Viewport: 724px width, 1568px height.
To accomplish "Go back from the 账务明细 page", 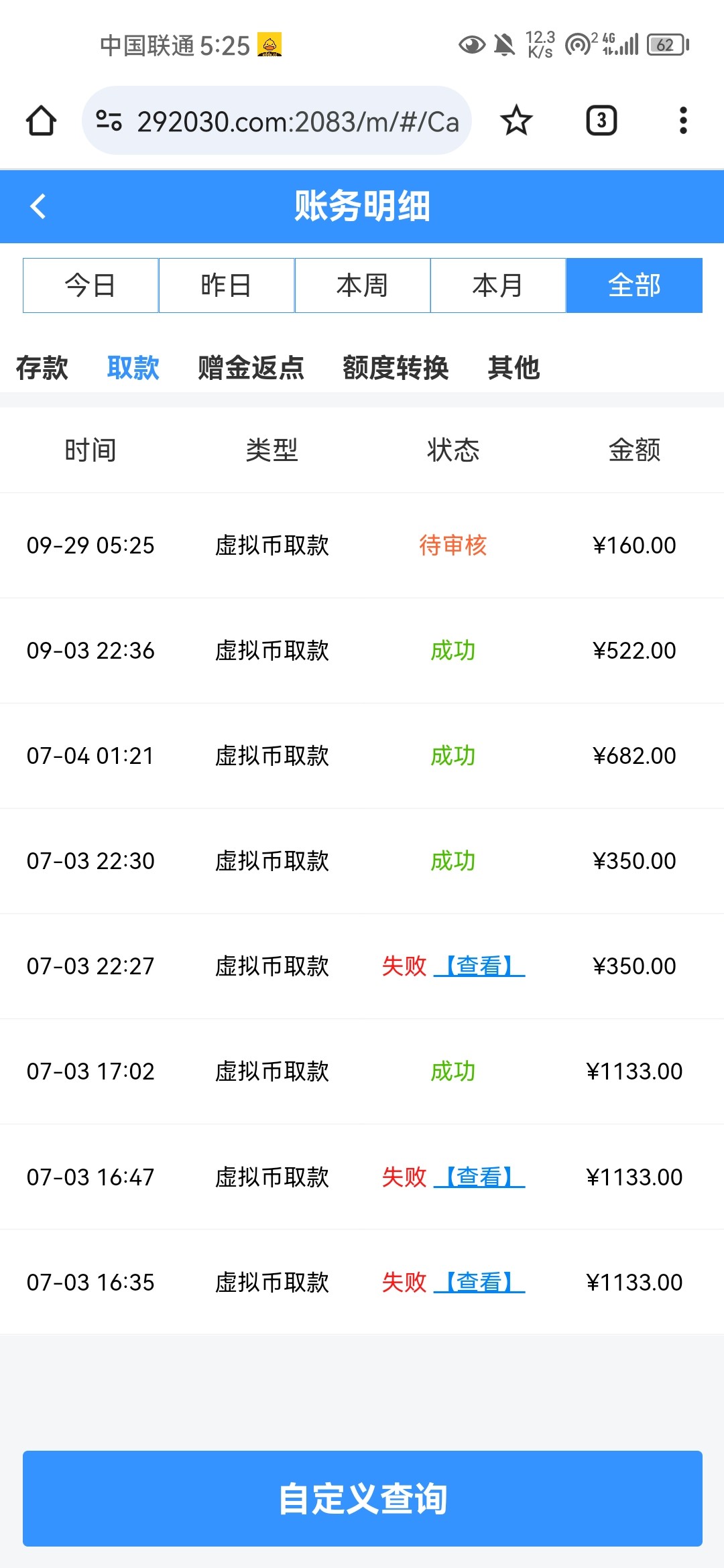I will pyautogui.click(x=38, y=206).
